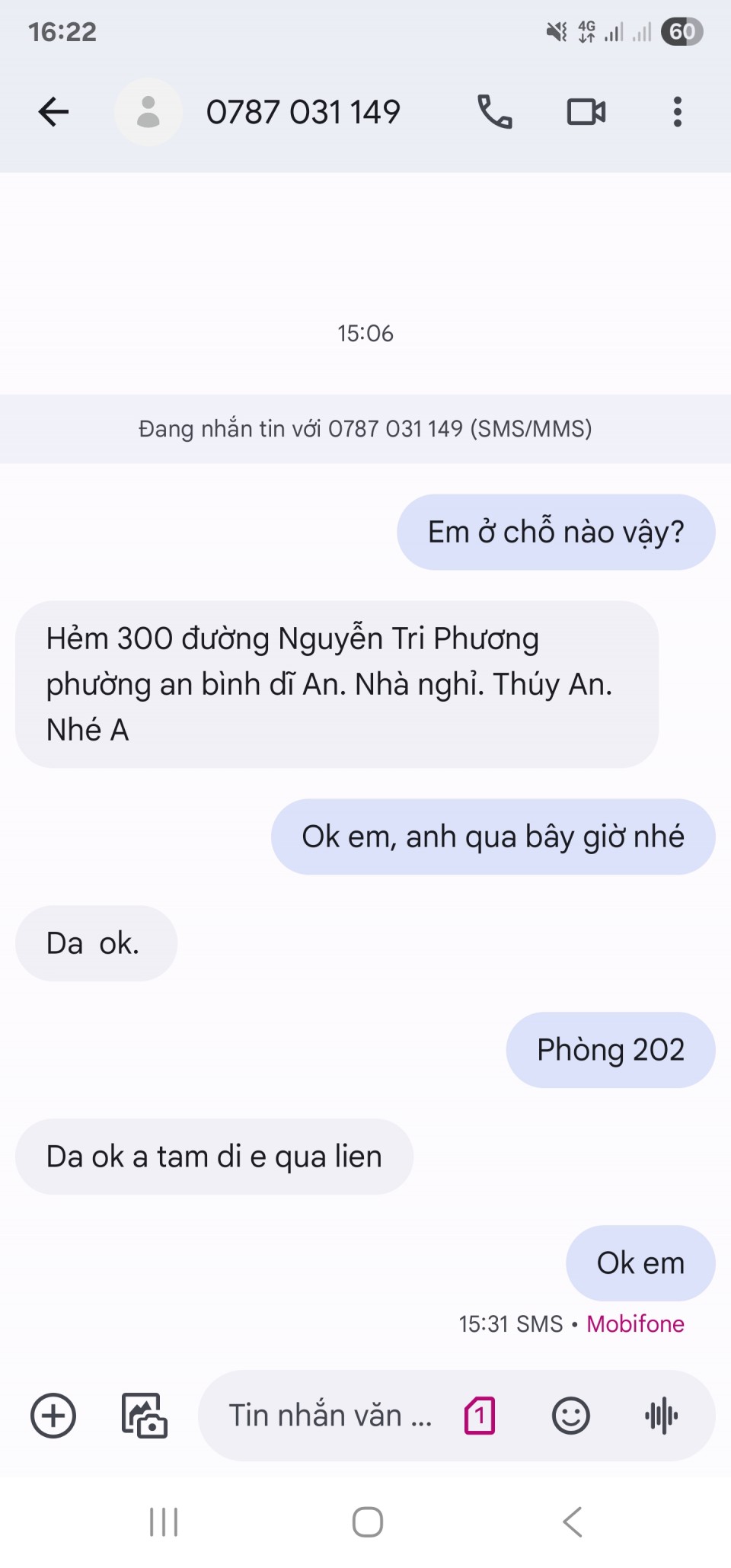This screenshot has width=731, height=1568.
Task: Switch the SIM card selector
Action: [480, 1416]
